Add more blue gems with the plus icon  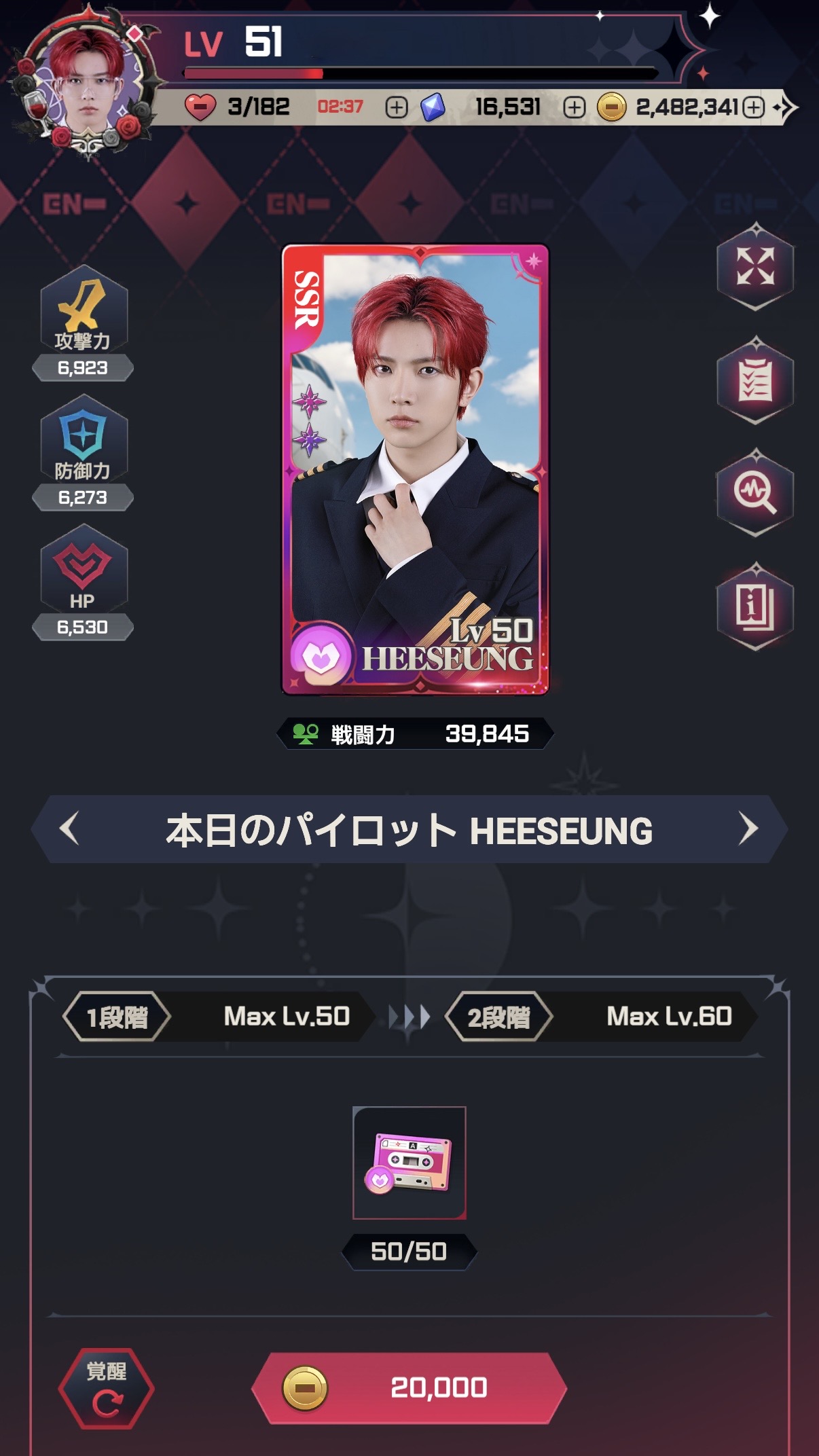coord(574,107)
